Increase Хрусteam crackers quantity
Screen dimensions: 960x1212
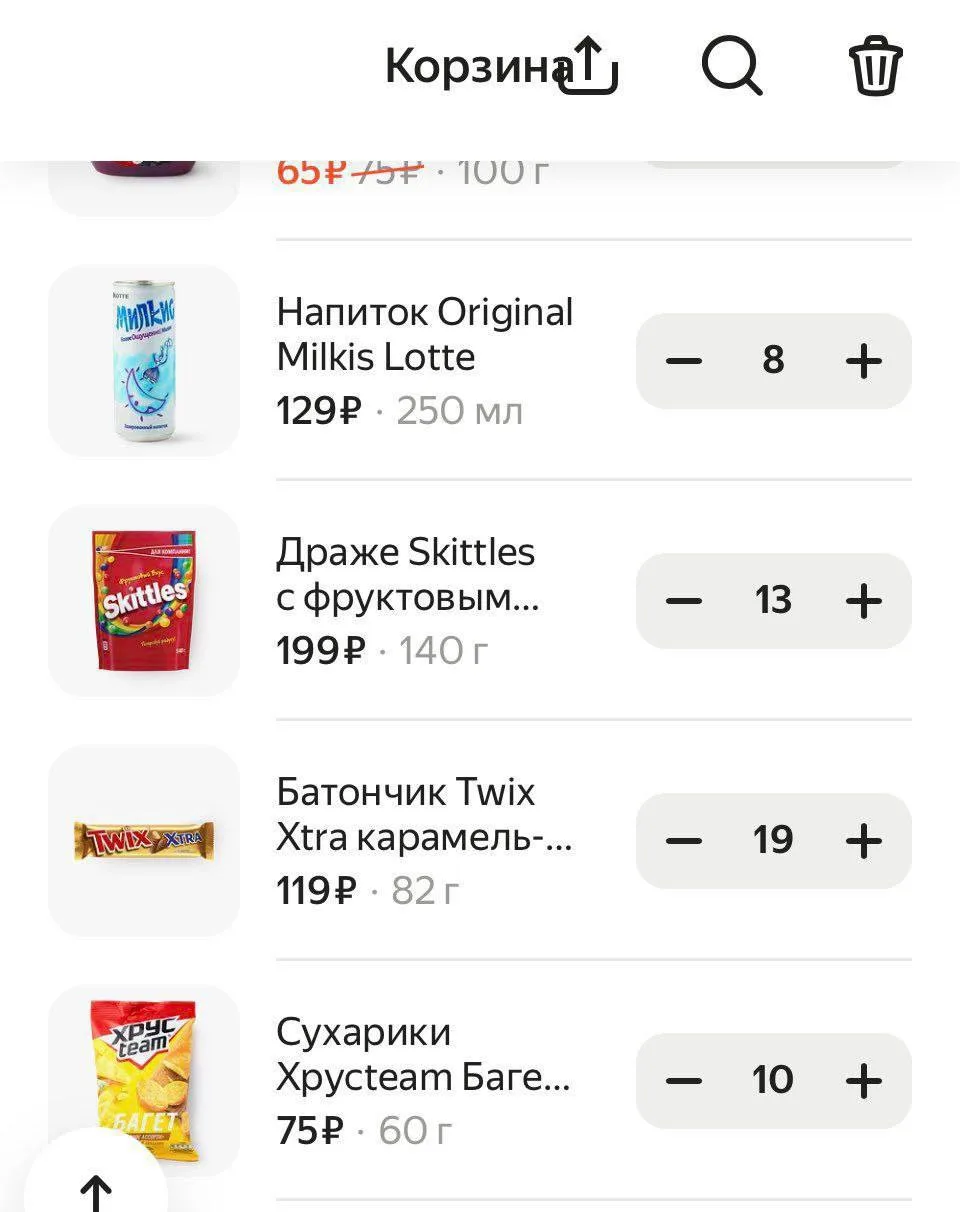pos(864,1081)
